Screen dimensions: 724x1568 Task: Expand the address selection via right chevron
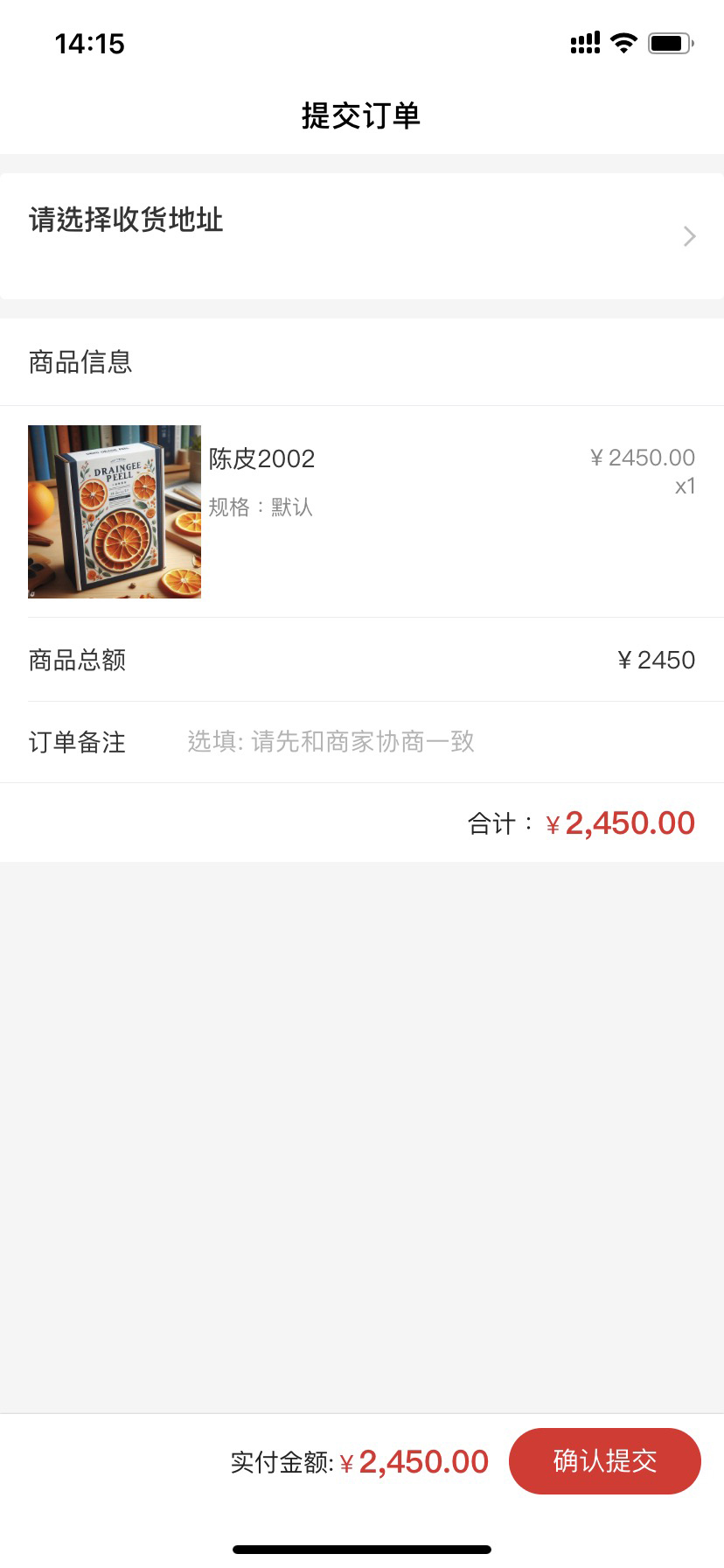[x=689, y=235]
